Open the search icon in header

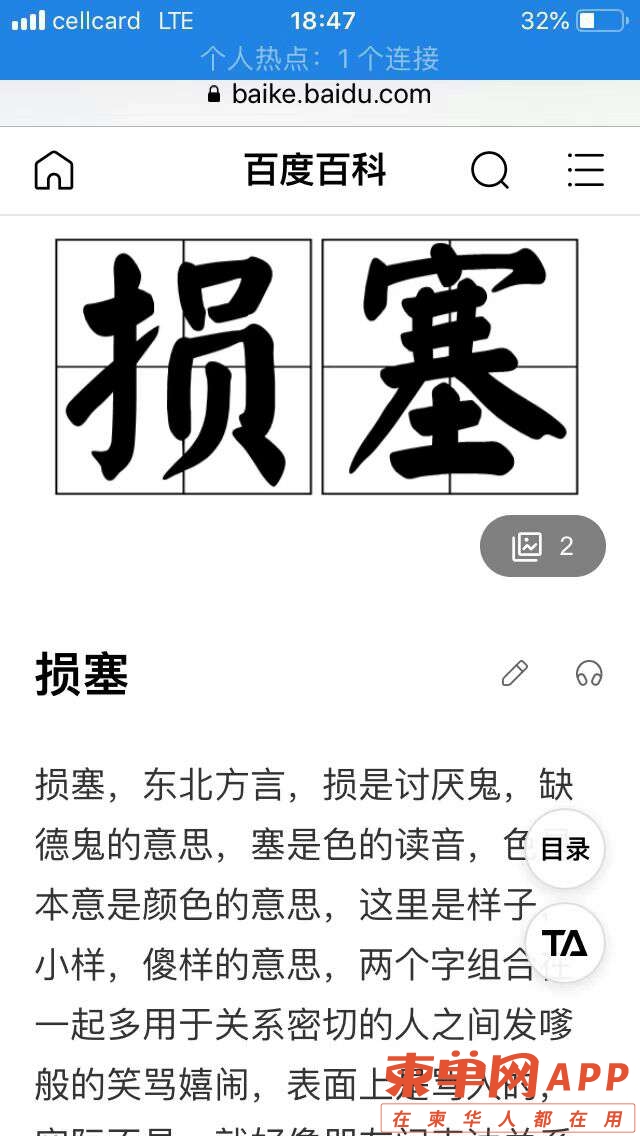coord(489,171)
